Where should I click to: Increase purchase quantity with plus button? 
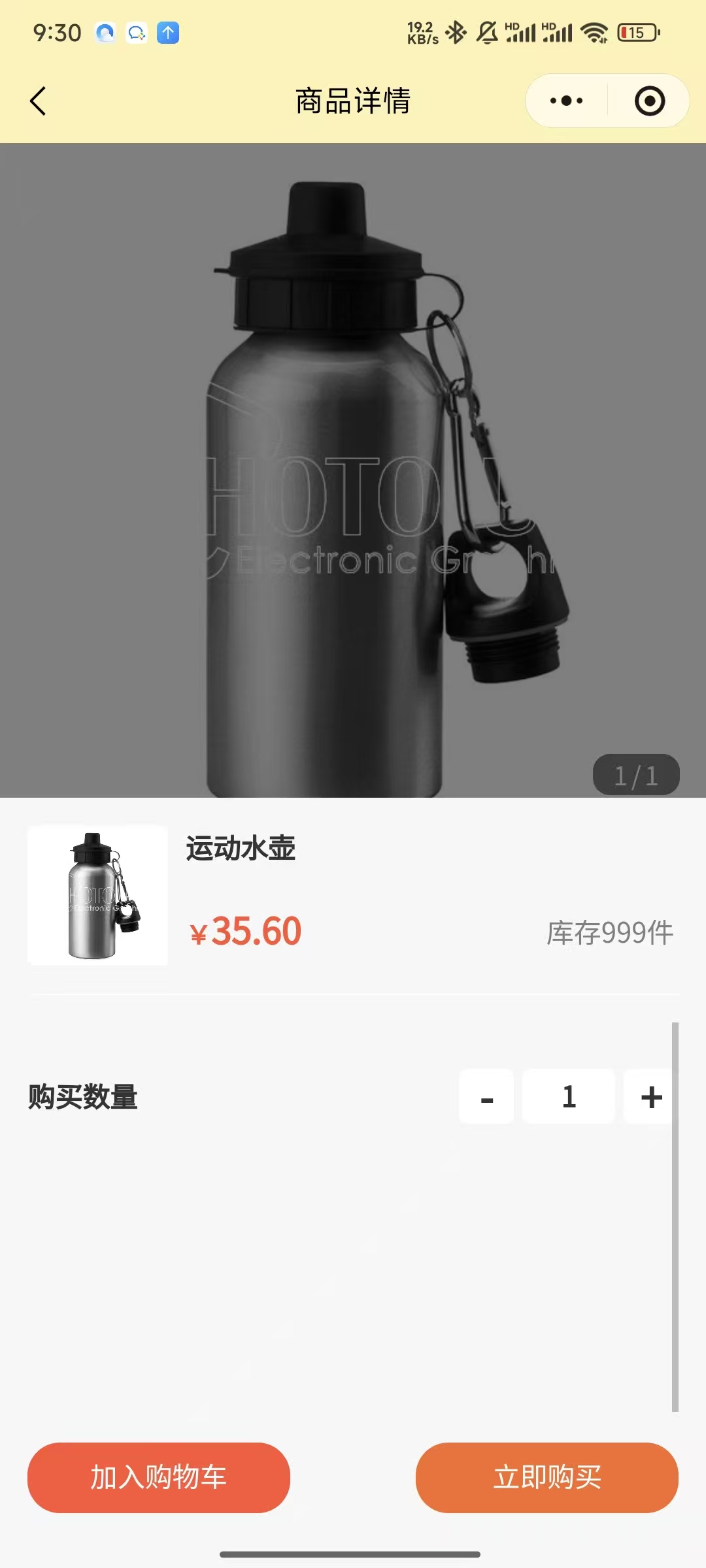tap(650, 1097)
